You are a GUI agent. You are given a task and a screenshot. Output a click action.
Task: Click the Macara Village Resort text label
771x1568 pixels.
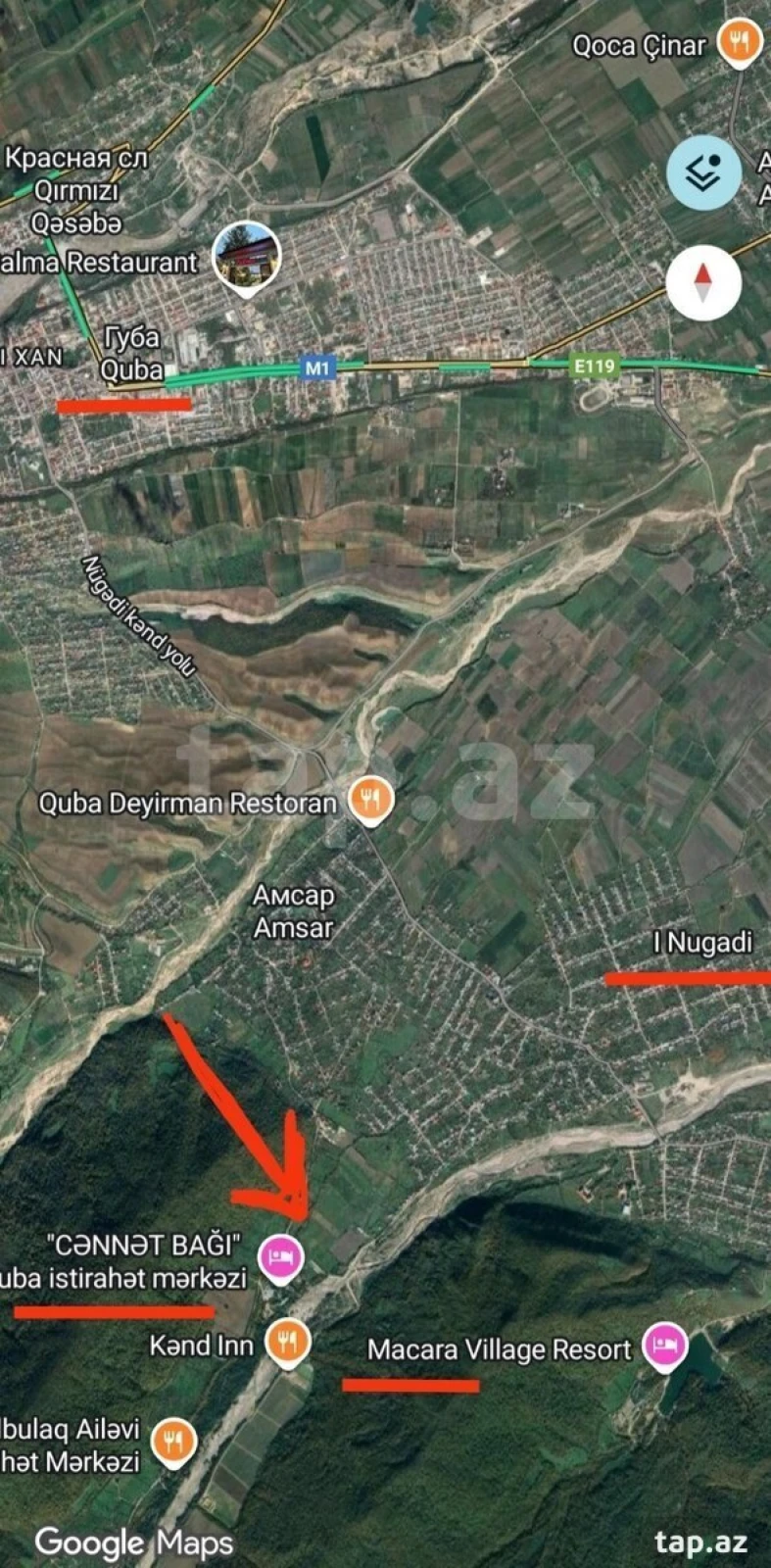tap(498, 1348)
